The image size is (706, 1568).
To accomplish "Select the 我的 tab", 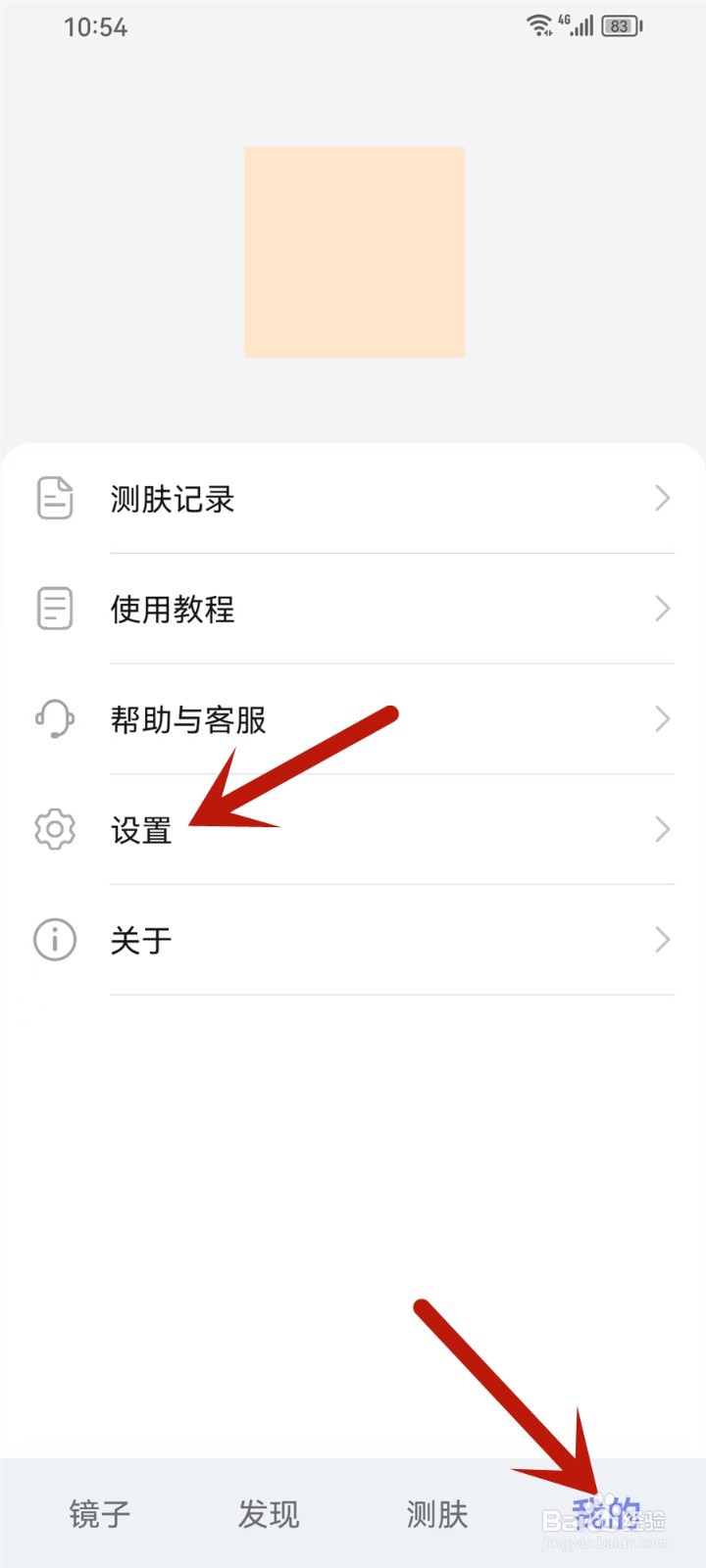I will point(606,1514).
